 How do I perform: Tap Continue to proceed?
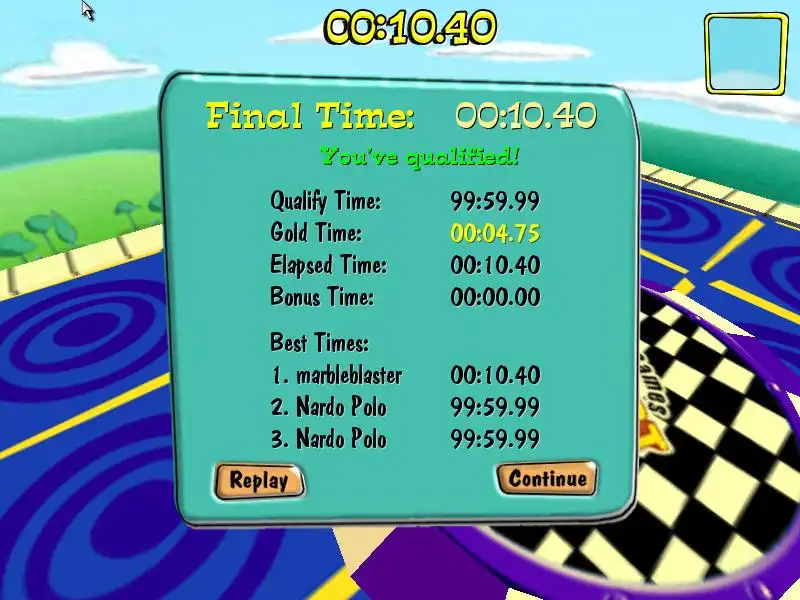point(547,478)
